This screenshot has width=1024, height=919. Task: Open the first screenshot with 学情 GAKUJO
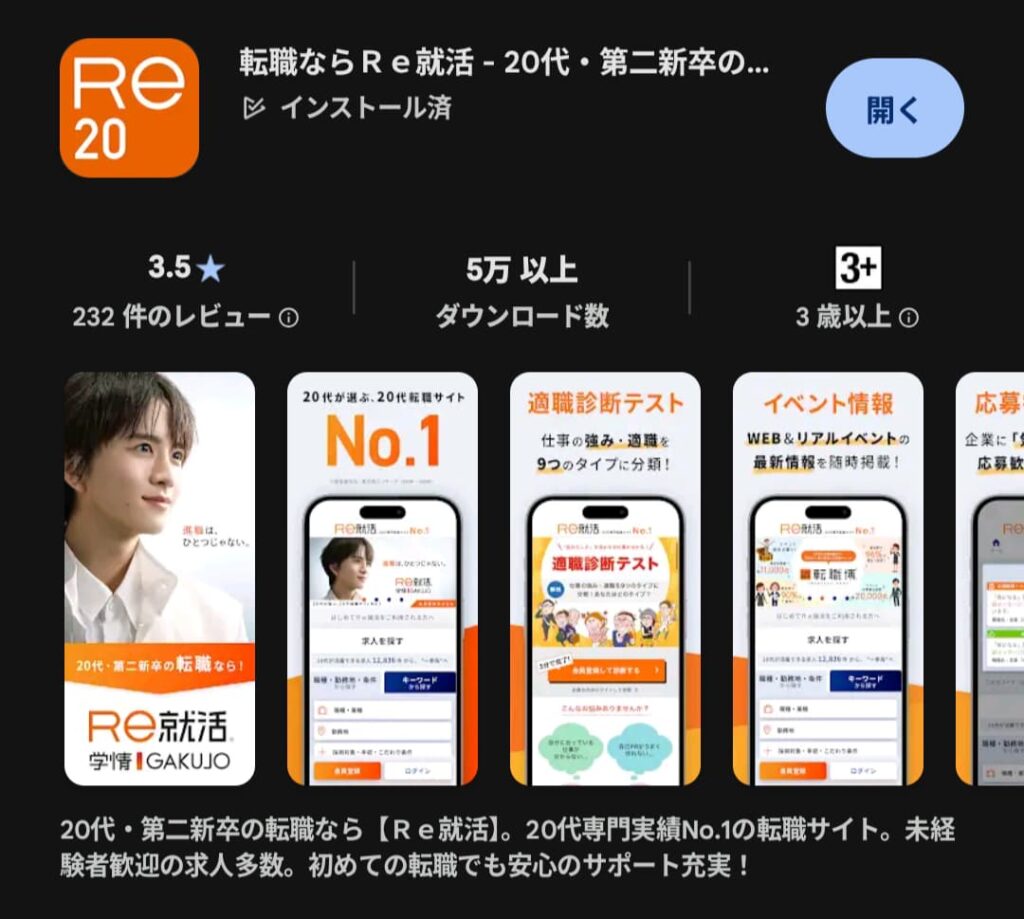tap(160, 578)
